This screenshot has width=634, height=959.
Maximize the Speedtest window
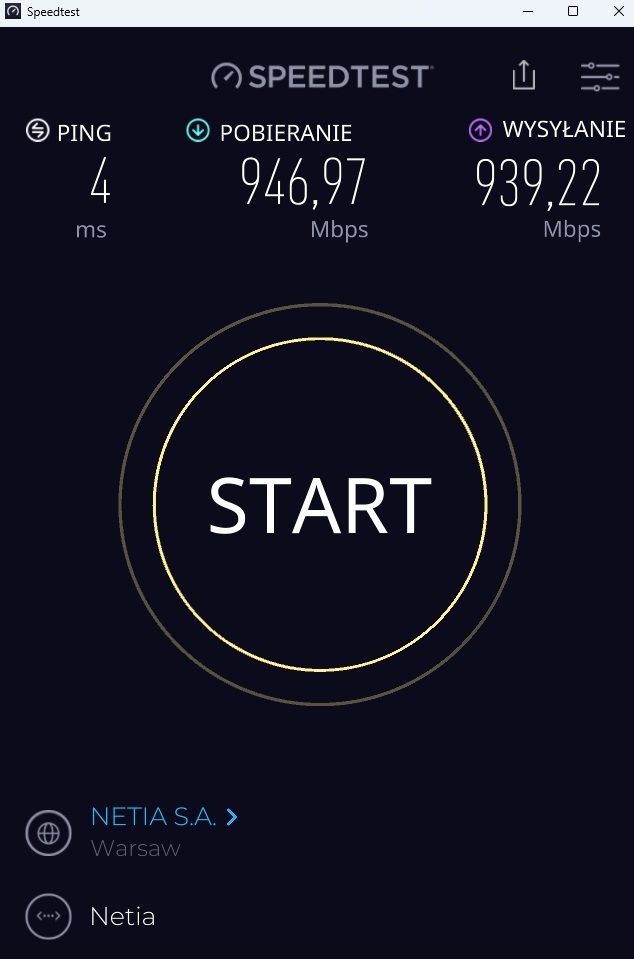point(573,12)
